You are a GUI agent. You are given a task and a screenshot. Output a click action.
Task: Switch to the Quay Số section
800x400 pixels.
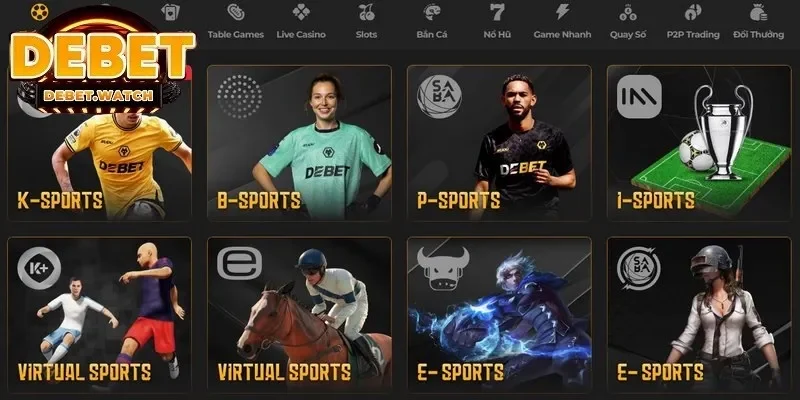628,22
